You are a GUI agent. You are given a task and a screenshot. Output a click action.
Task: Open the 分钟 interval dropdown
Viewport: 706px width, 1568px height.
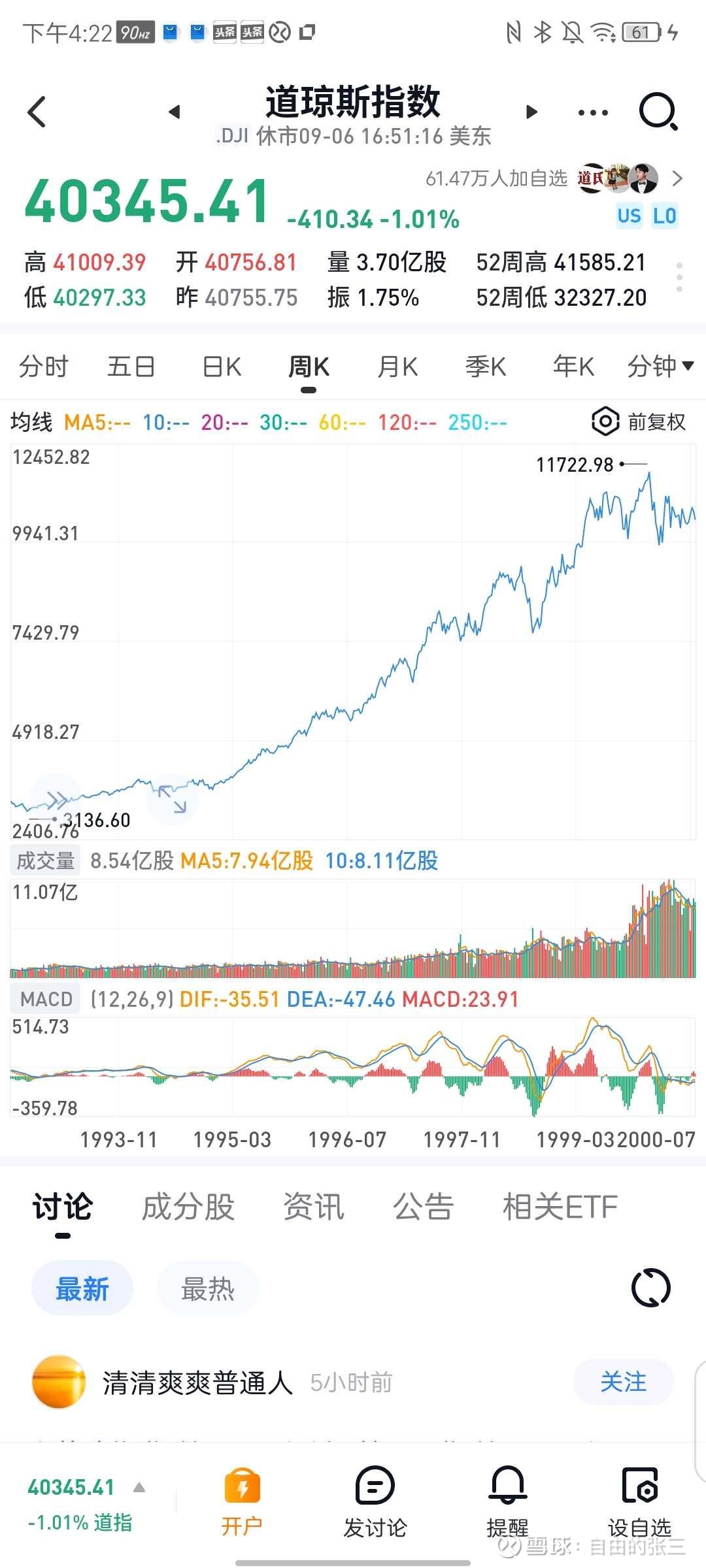660,367
